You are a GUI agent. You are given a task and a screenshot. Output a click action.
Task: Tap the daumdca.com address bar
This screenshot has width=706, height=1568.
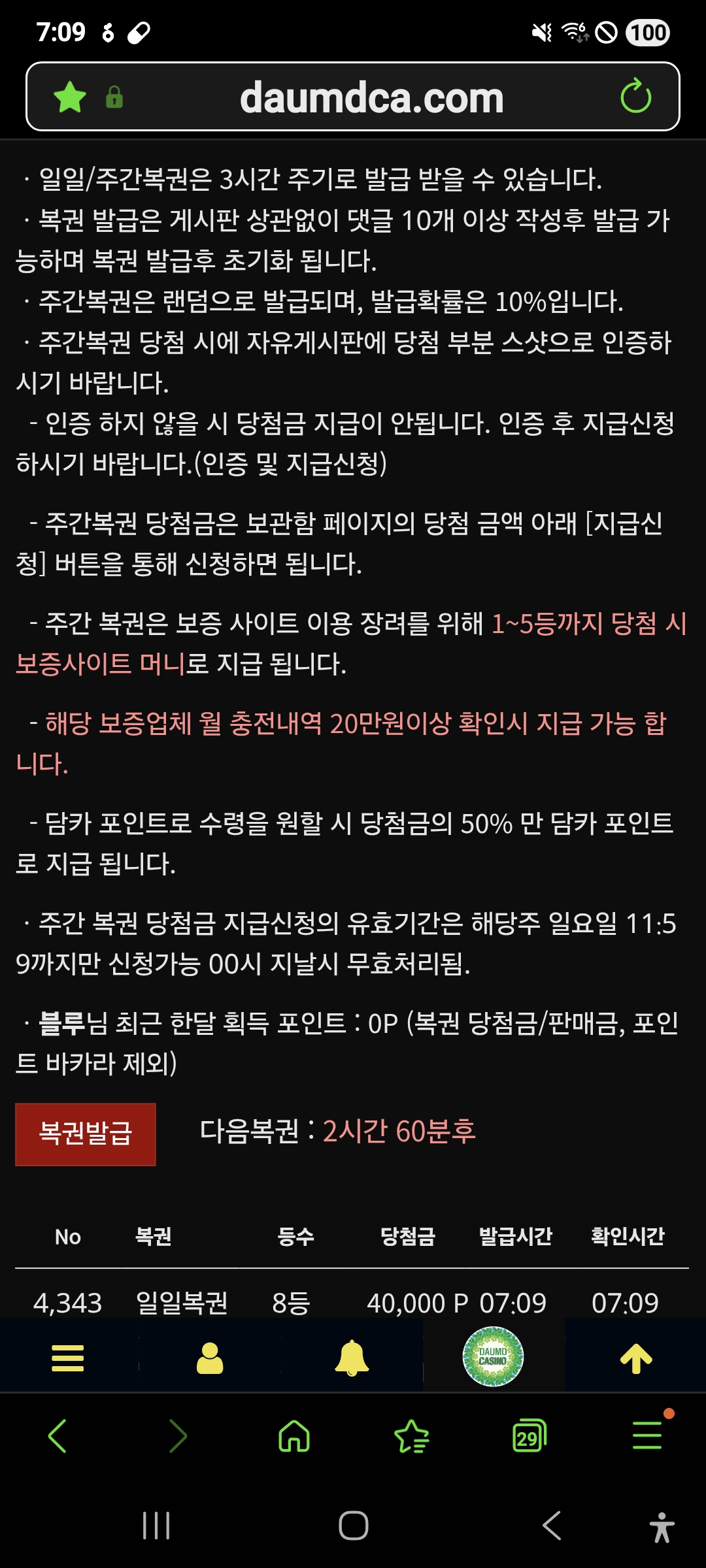[371, 98]
